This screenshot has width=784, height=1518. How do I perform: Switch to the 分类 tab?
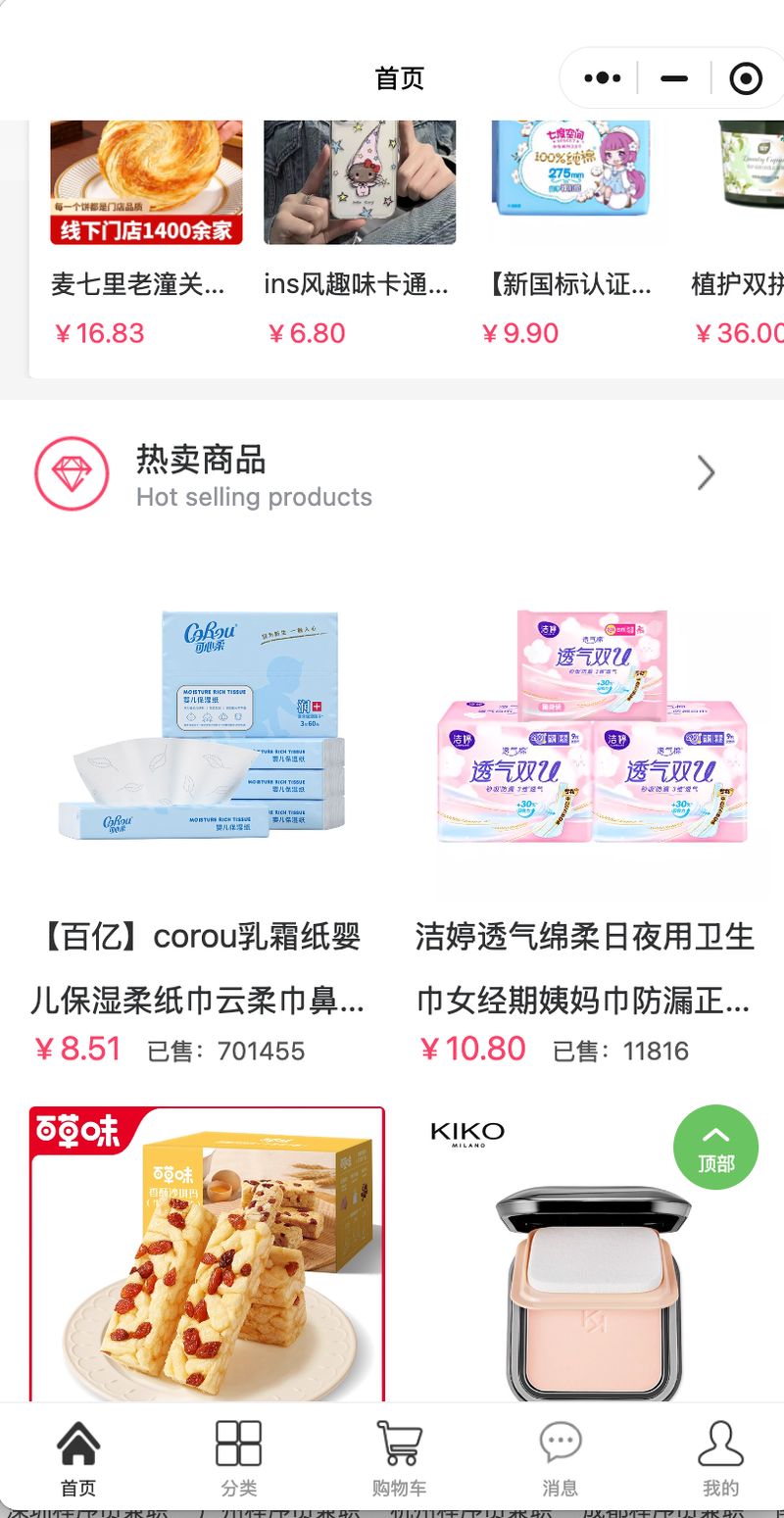(x=238, y=1458)
